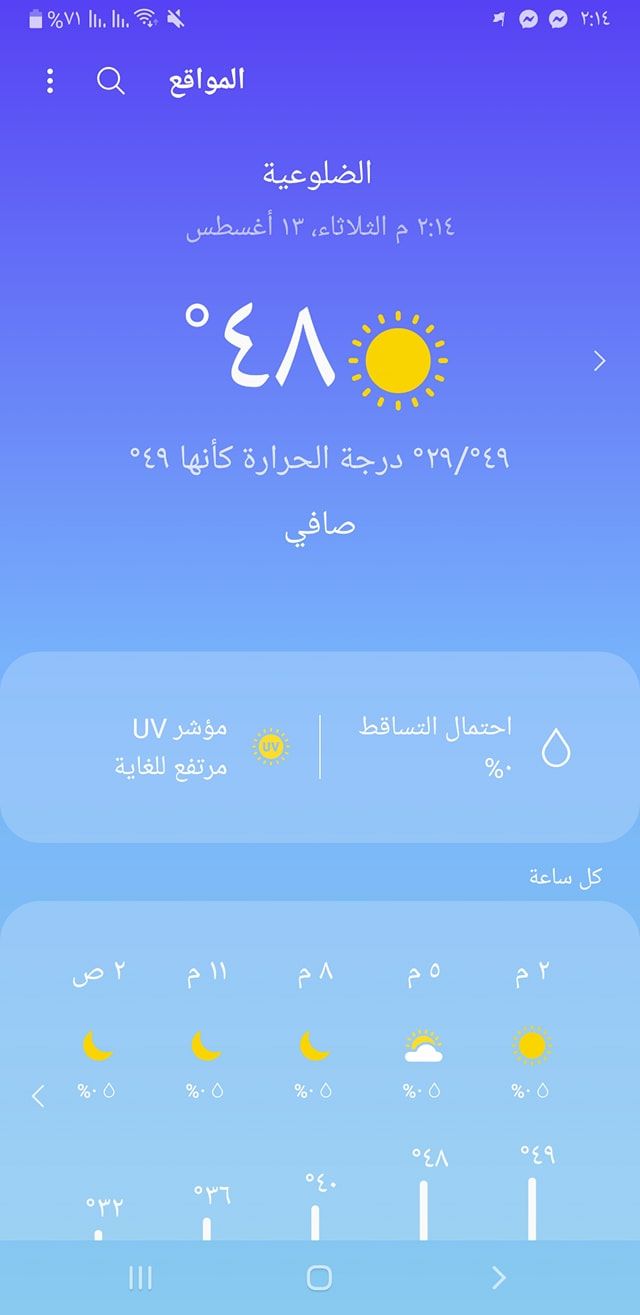Open the المواقع locations list
The image size is (640, 1315).
pyautogui.click(x=206, y=81)
